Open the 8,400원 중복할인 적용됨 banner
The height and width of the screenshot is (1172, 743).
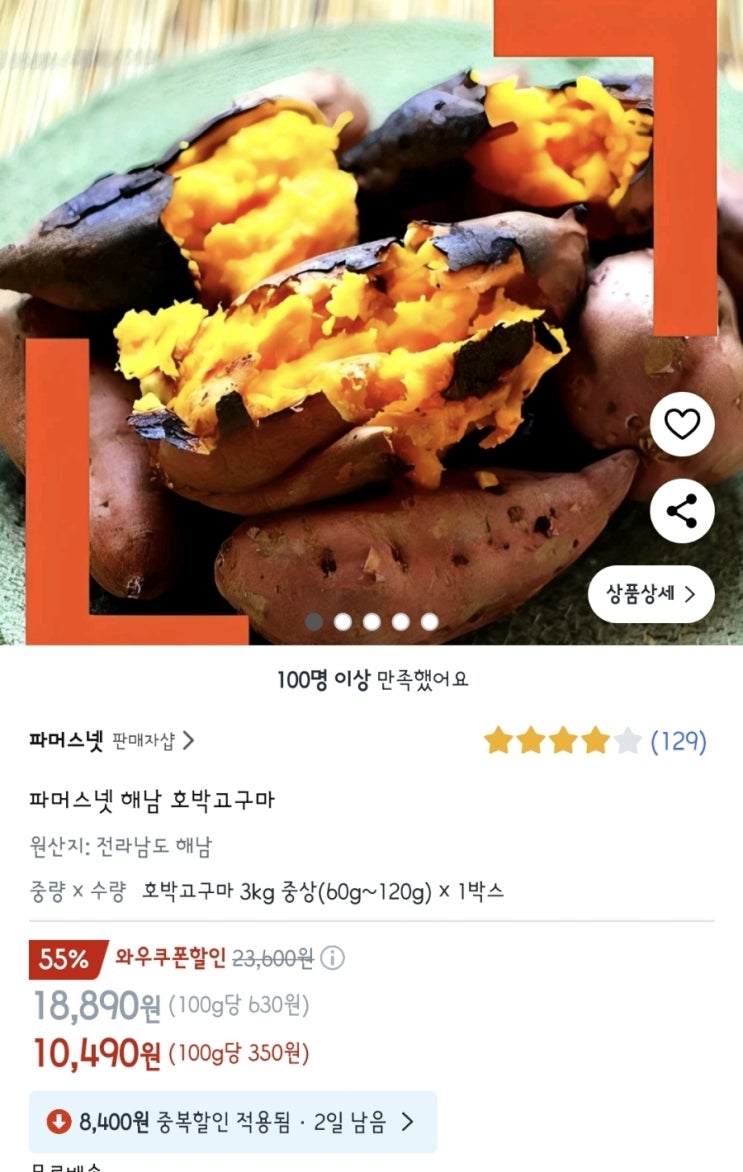232,1122
